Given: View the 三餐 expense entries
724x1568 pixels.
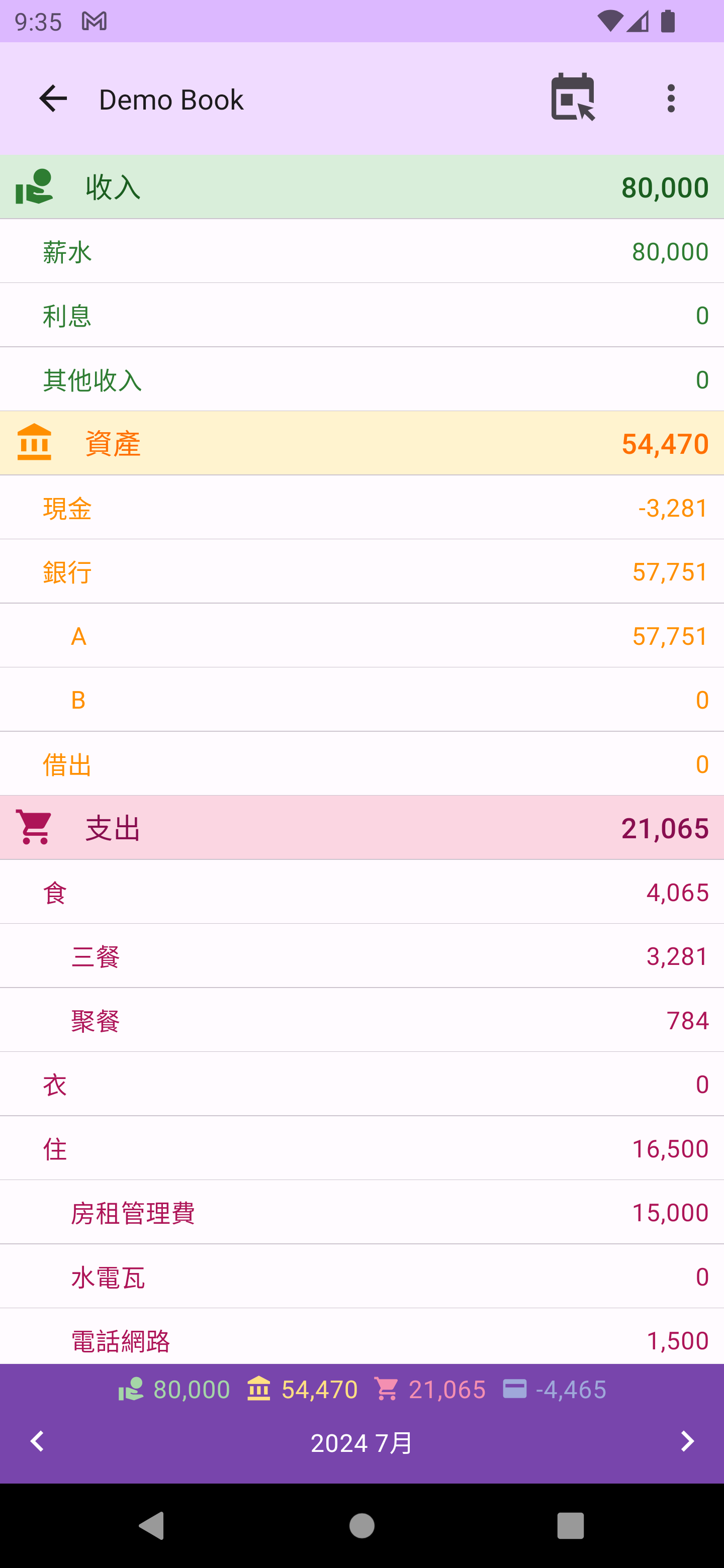Looking at the screenshot, I should pos(361,956).
